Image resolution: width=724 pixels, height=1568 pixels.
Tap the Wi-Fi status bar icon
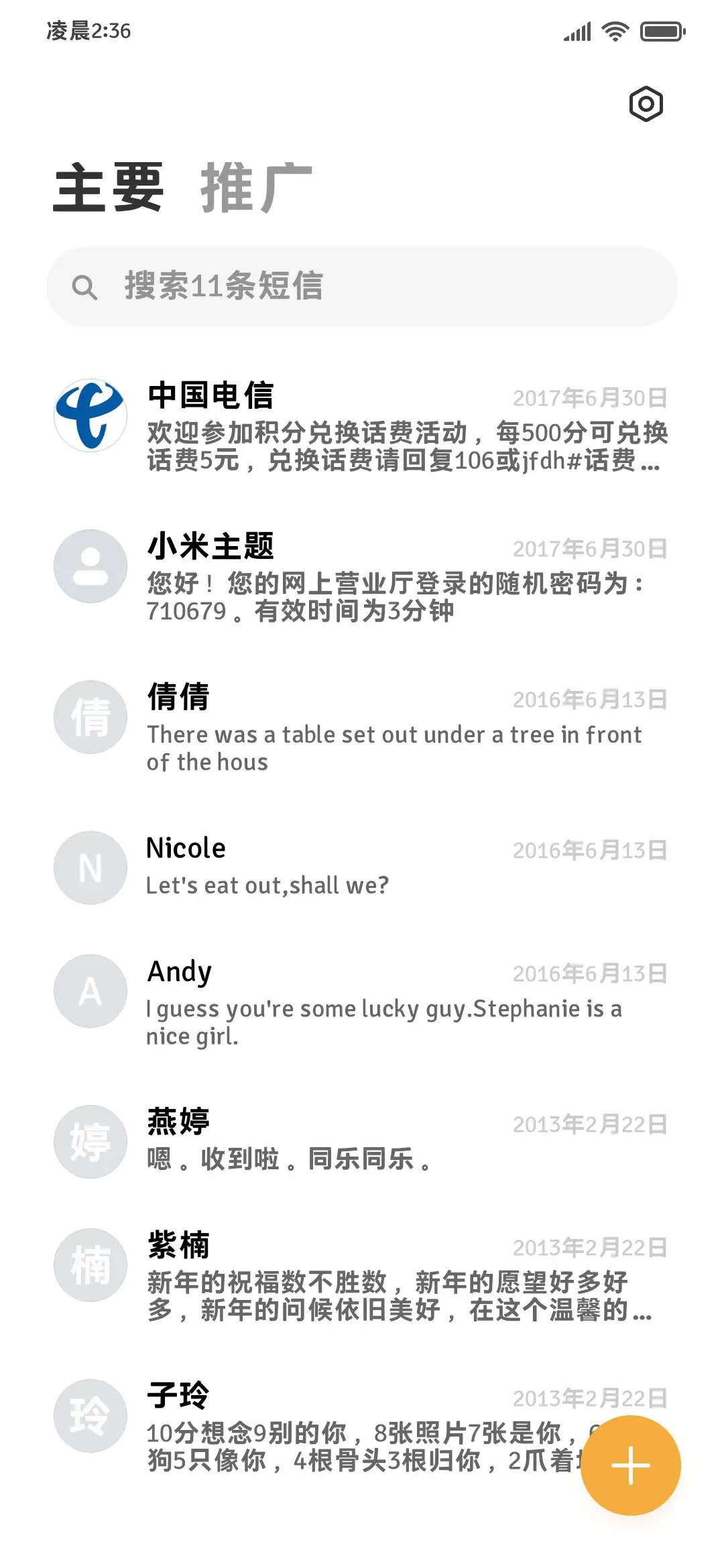coord(614,30)
